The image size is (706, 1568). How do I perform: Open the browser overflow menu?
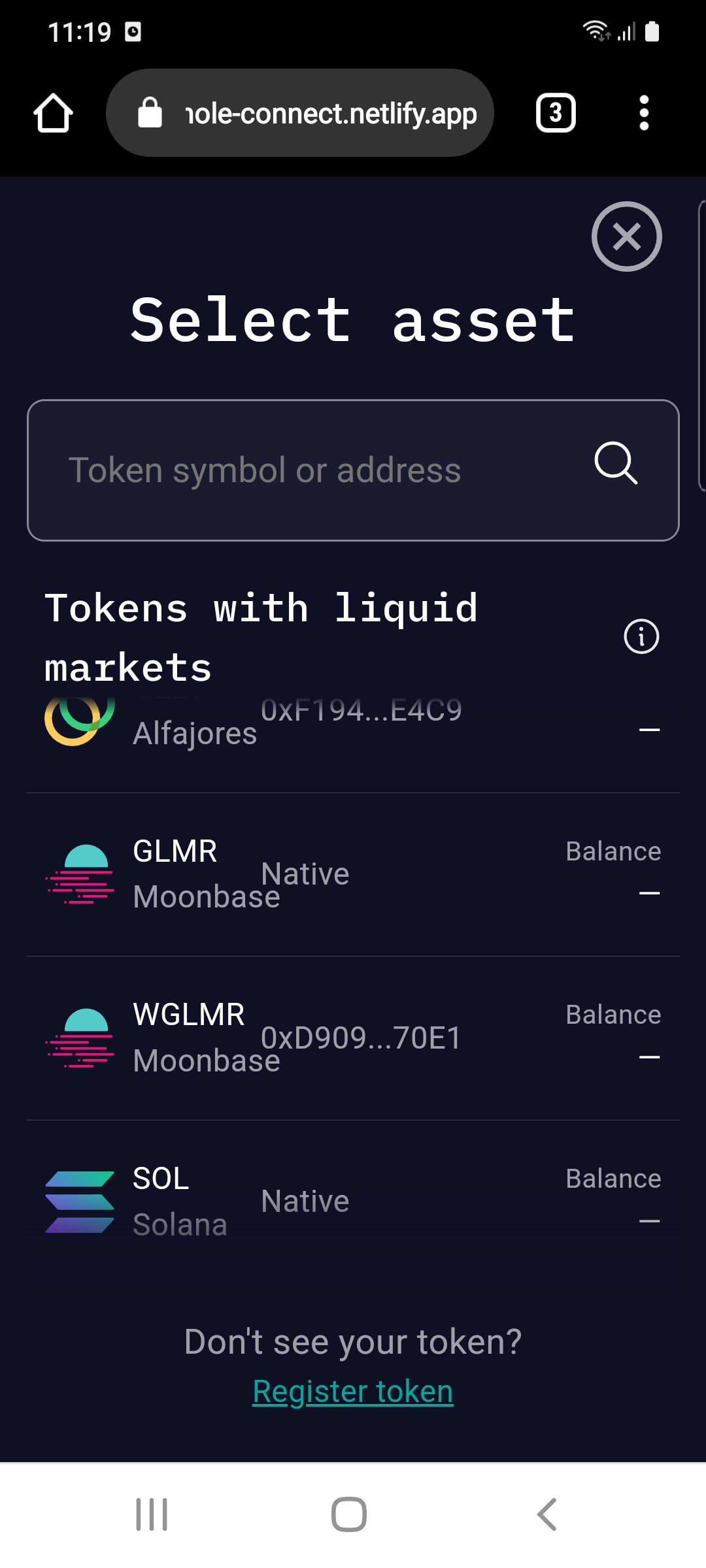[643, 112]
